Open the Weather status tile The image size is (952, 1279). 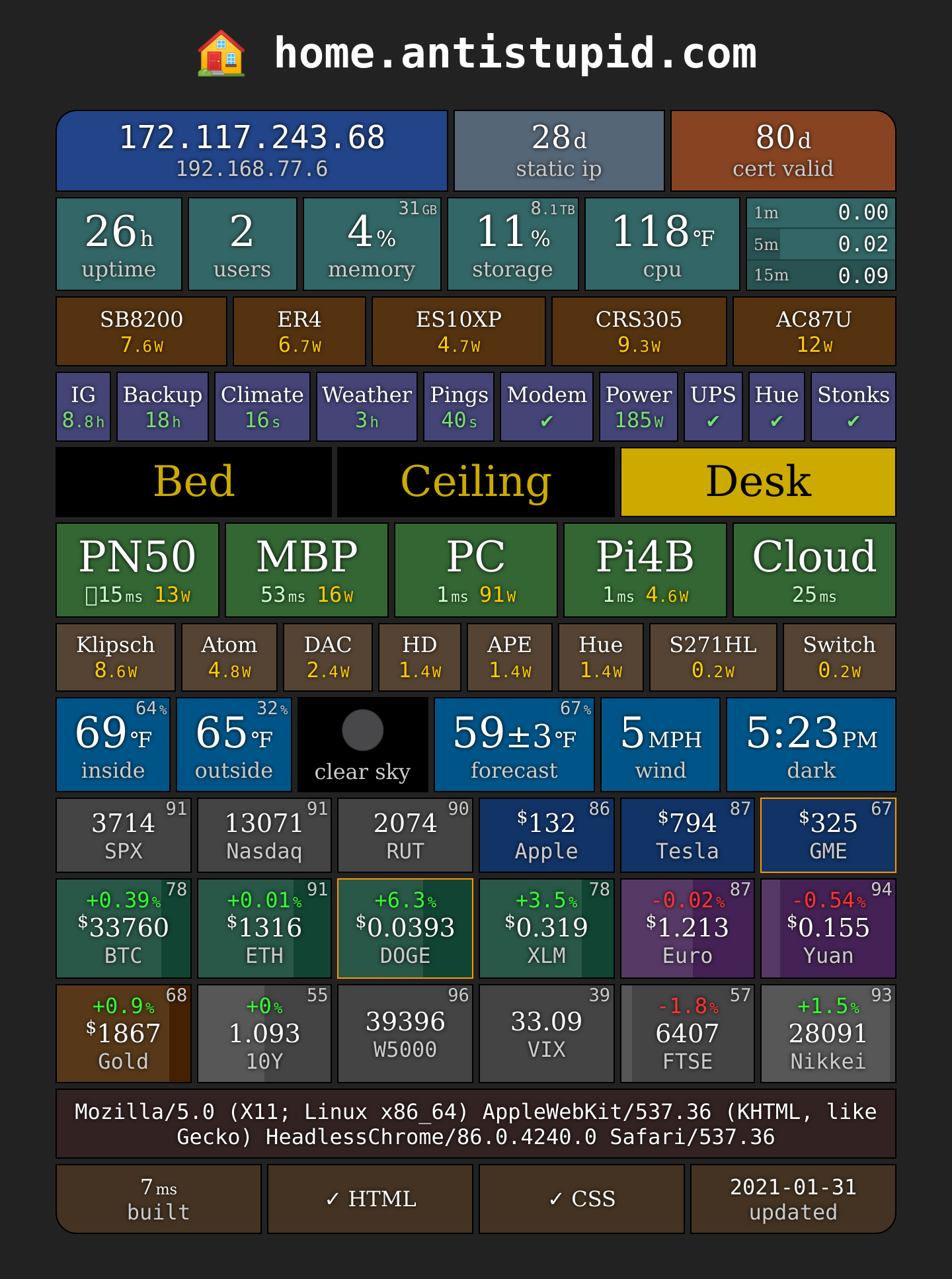367,407
